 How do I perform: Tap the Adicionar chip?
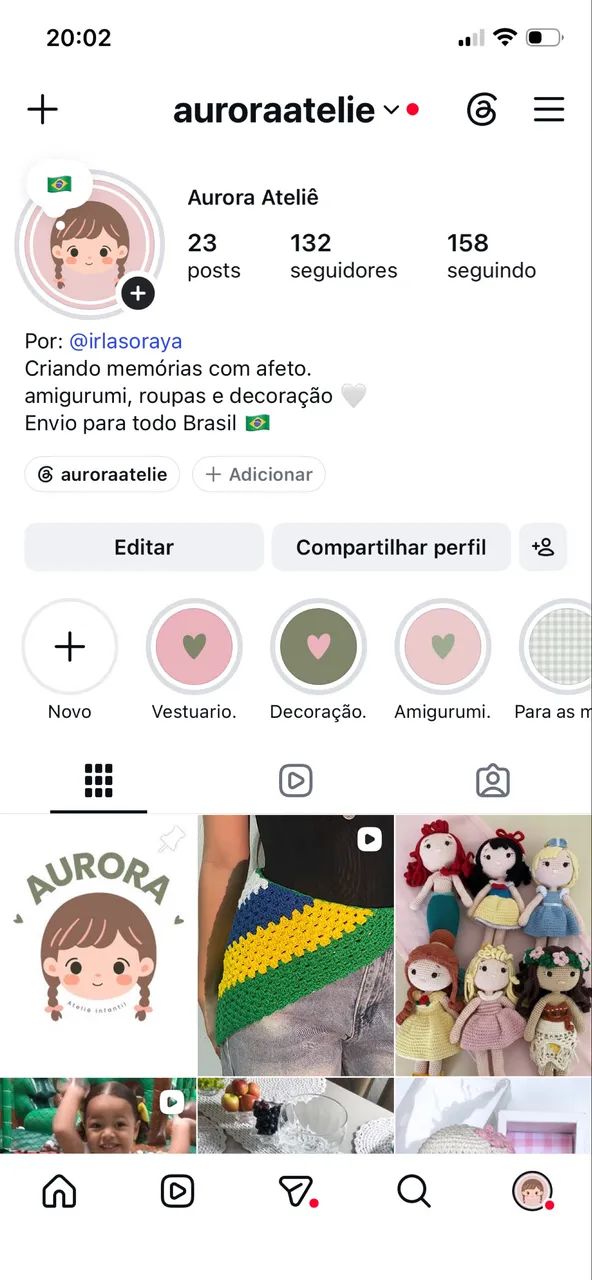pyautogui.click(x=259, y=474)
